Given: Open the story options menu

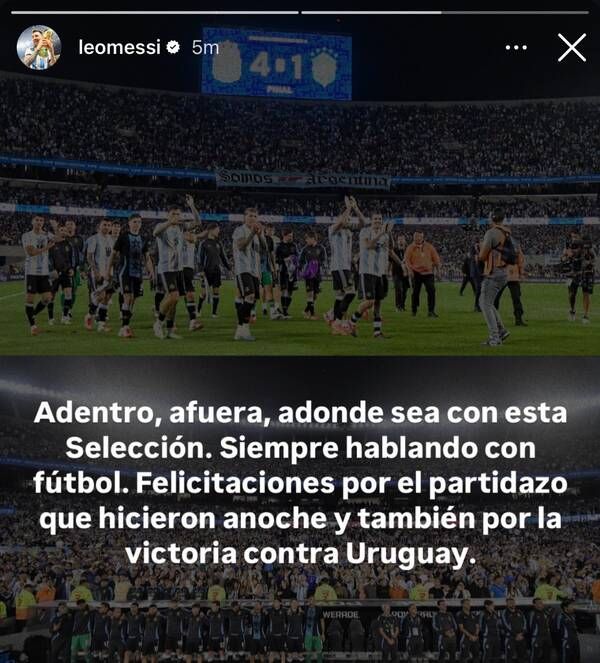Looking at the screenshot, I should (x=517, y=47).
